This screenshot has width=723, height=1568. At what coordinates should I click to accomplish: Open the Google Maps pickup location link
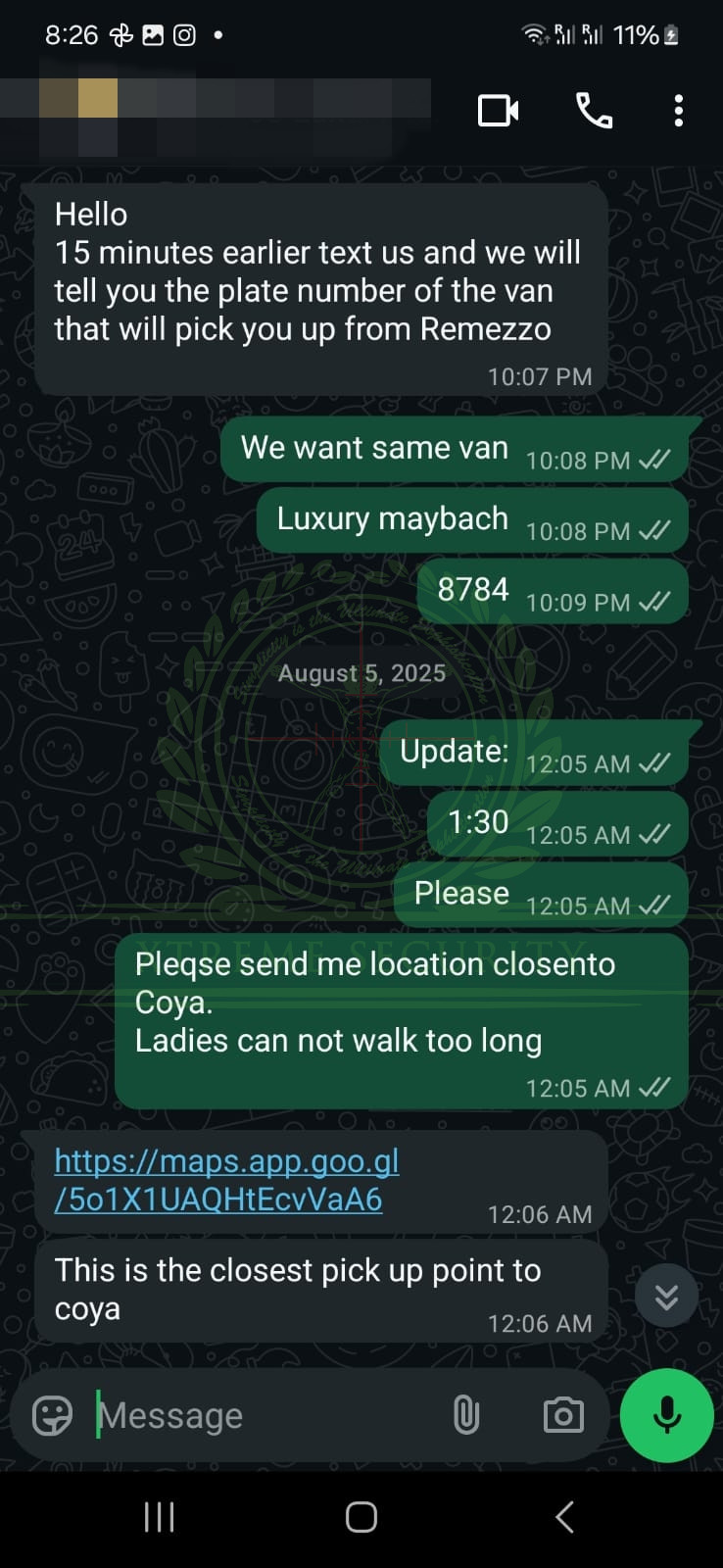coord(226,1180)
